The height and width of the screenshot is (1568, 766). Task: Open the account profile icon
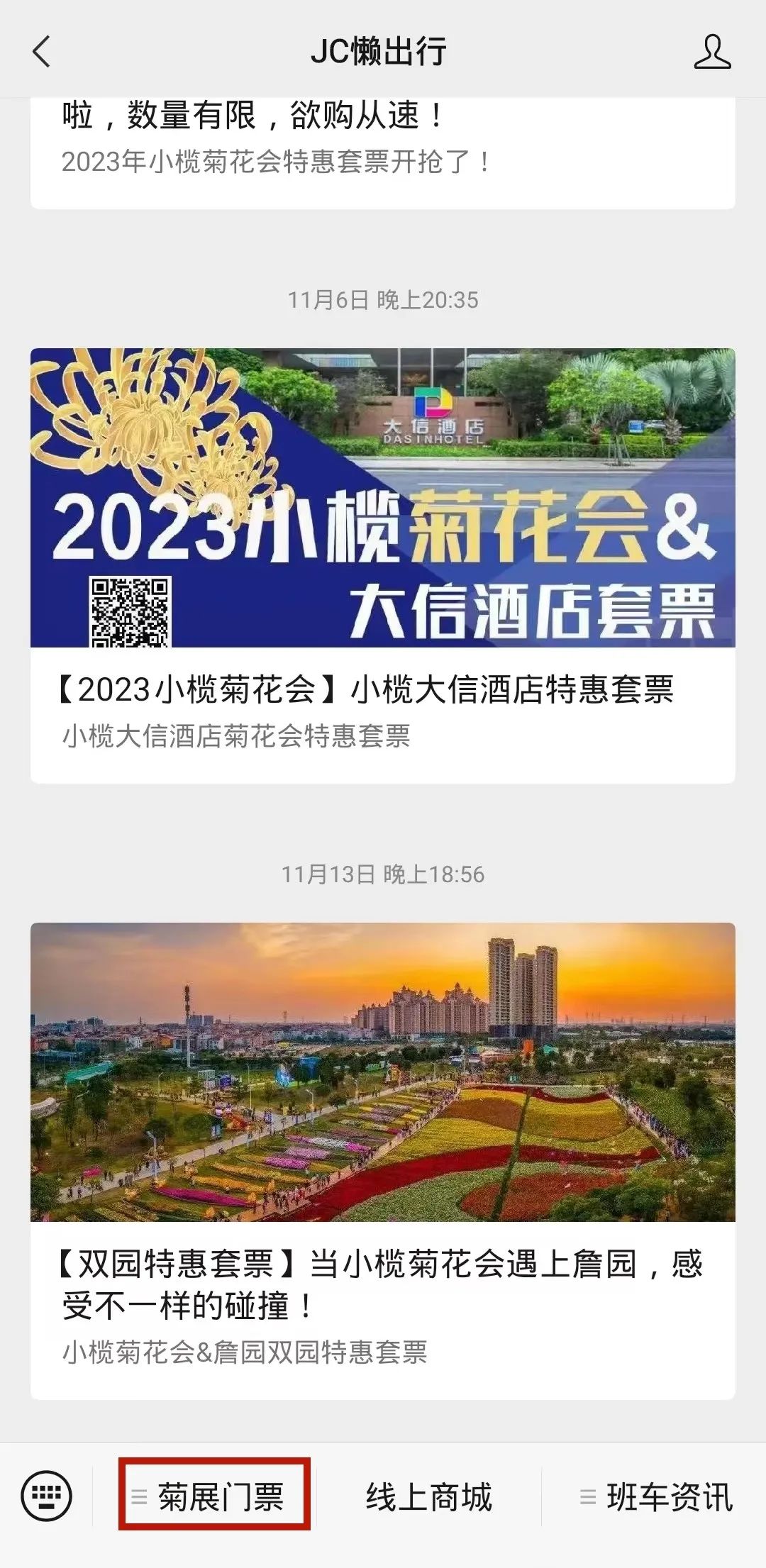click(x=712, y=52)
